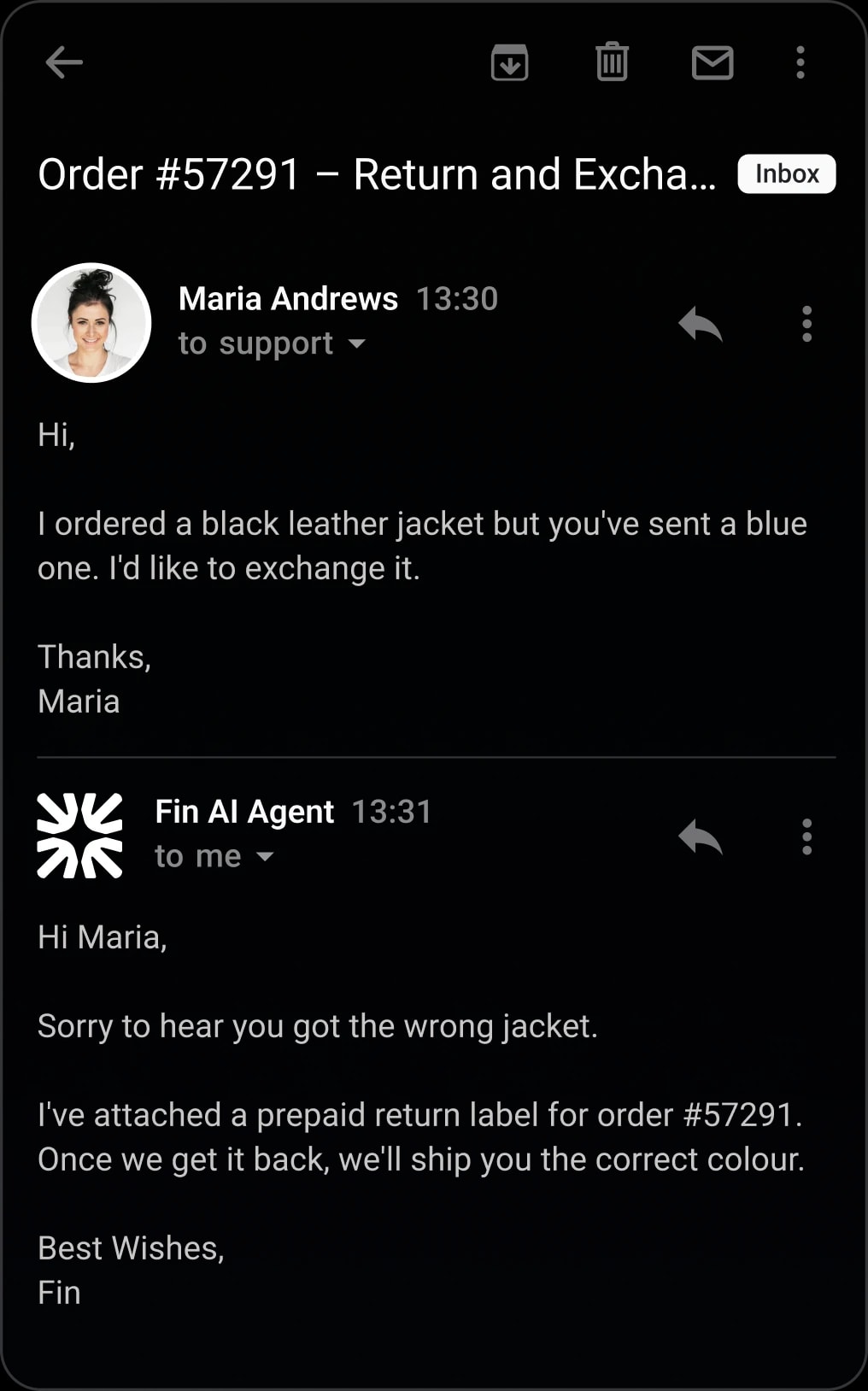
Task: Click the 13:31 timestamp on Fin's reply
Action: click(x=392, y=812)
